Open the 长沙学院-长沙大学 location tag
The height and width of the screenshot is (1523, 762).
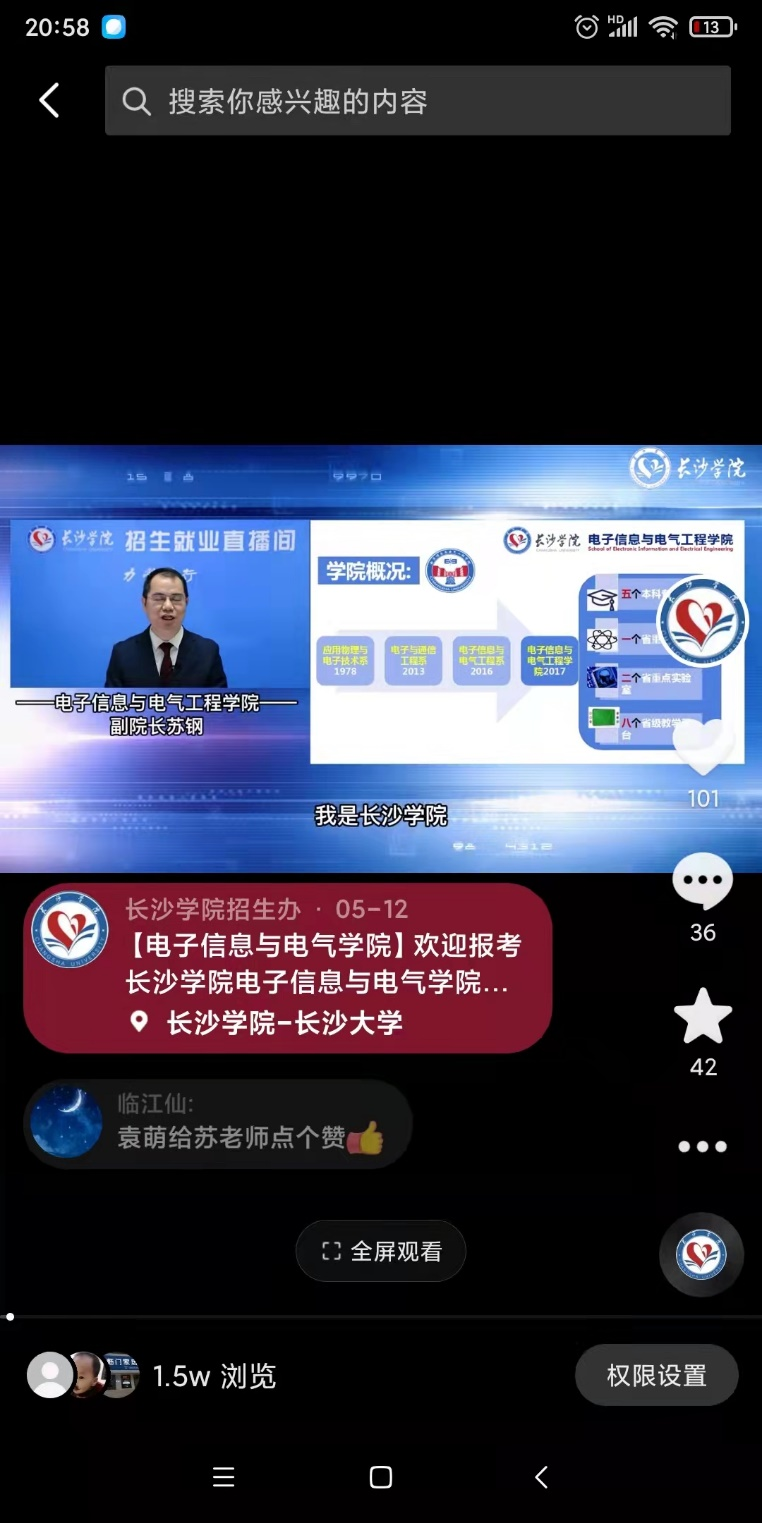coord(284,1022)
